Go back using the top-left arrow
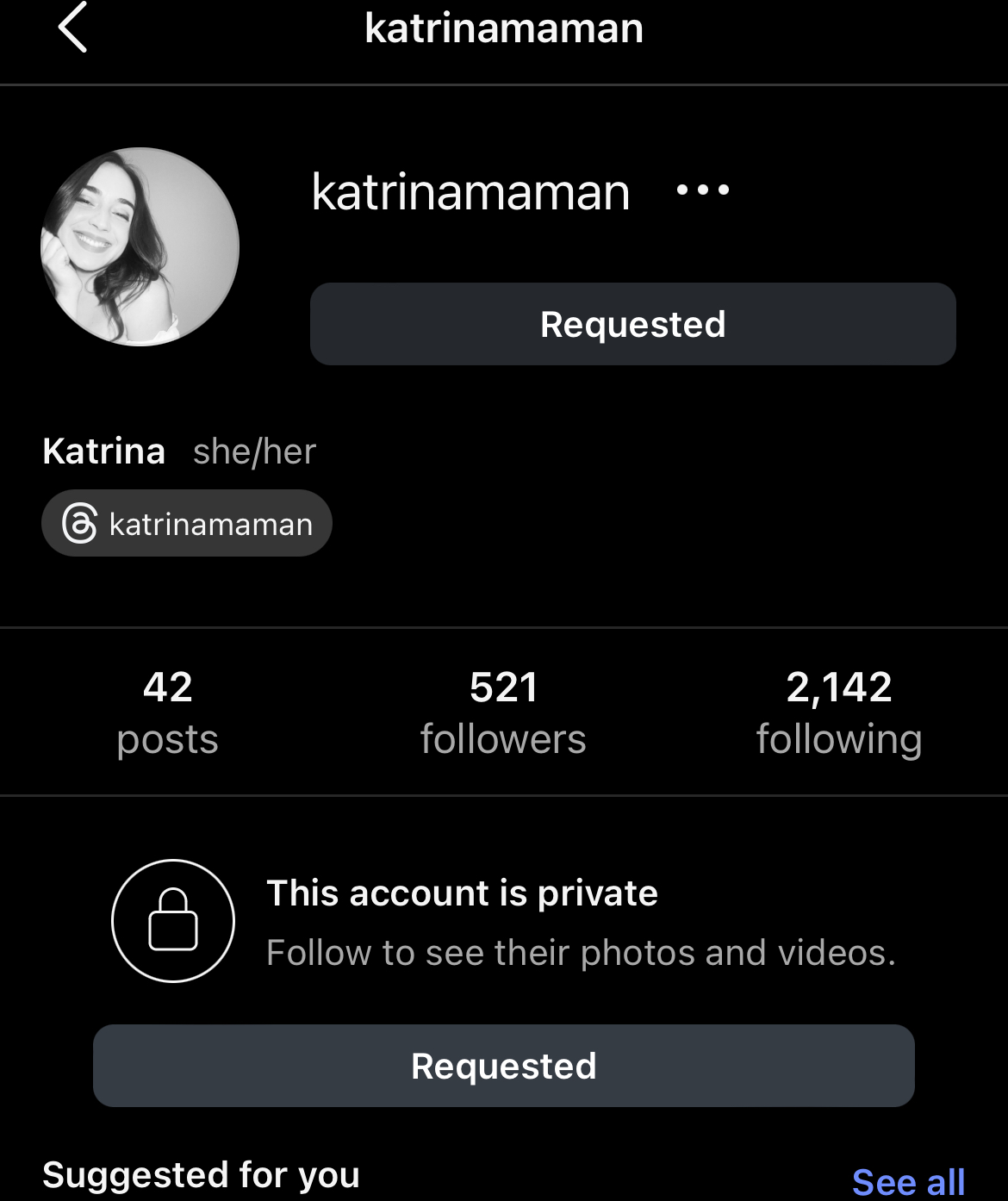Screen dimensions: 1008x1201 [73, 28]
